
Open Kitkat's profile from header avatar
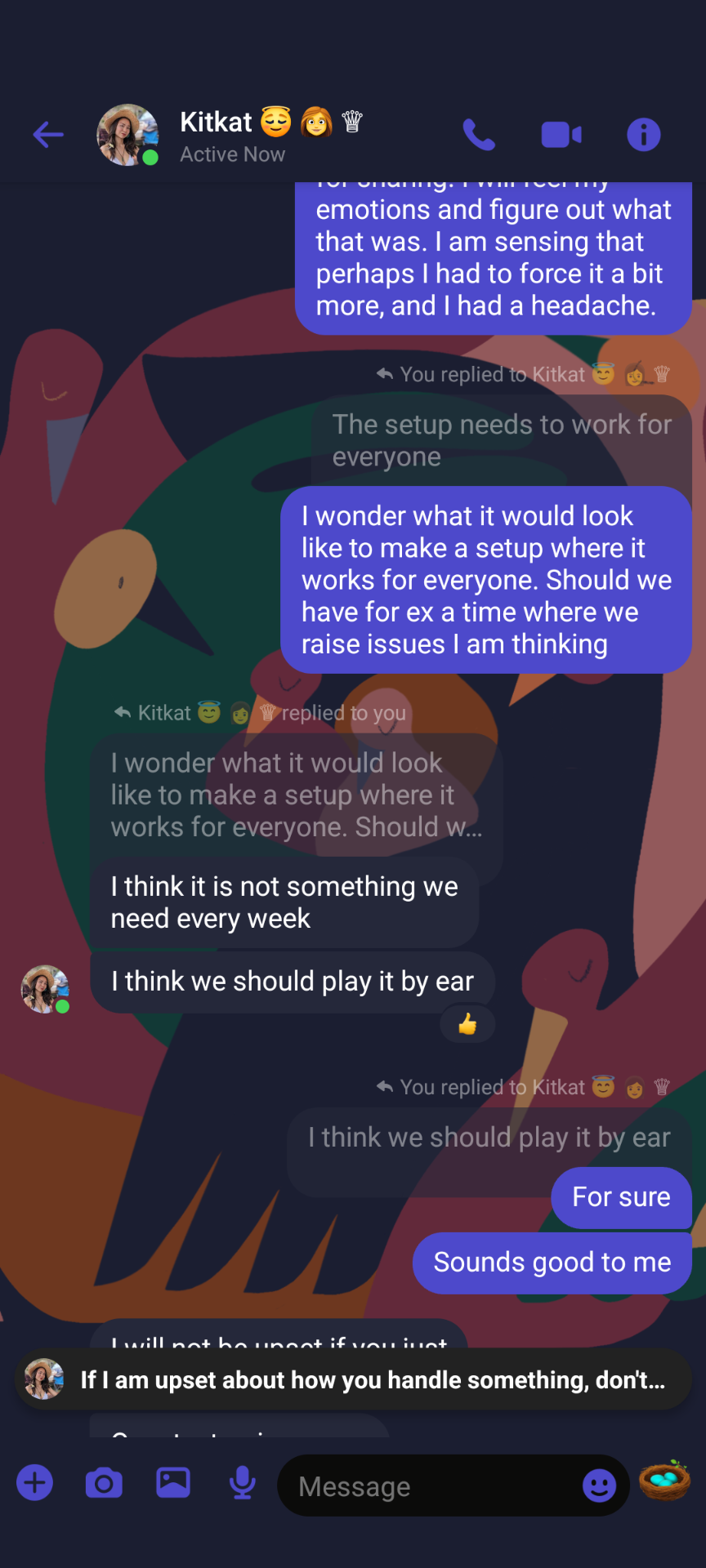(x=127, y=135)
